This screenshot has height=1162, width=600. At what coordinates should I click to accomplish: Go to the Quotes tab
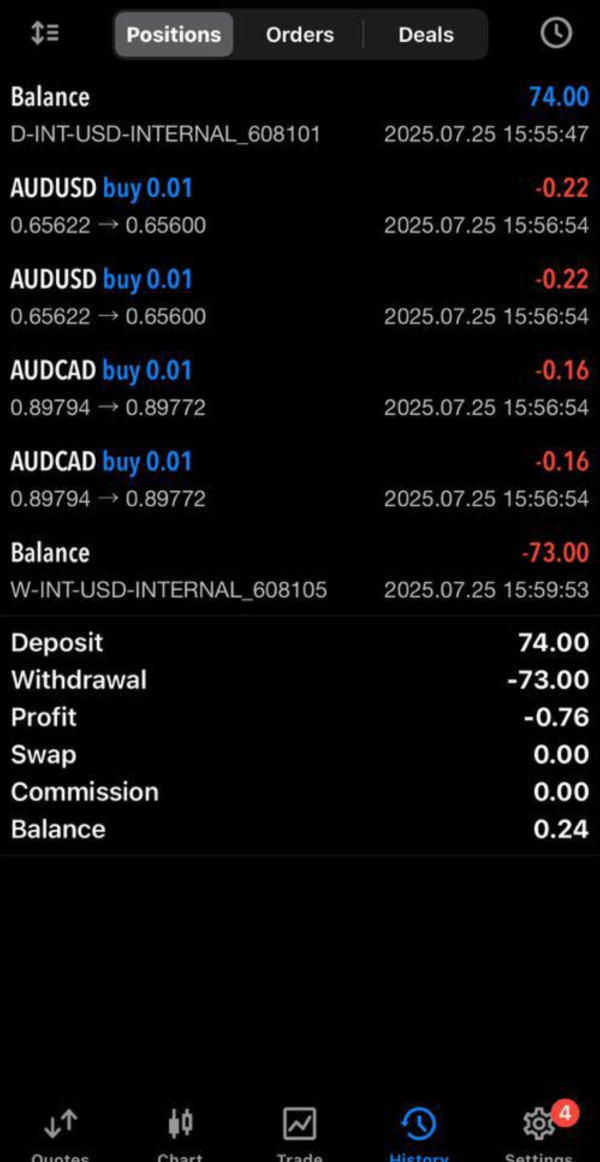60,1134
